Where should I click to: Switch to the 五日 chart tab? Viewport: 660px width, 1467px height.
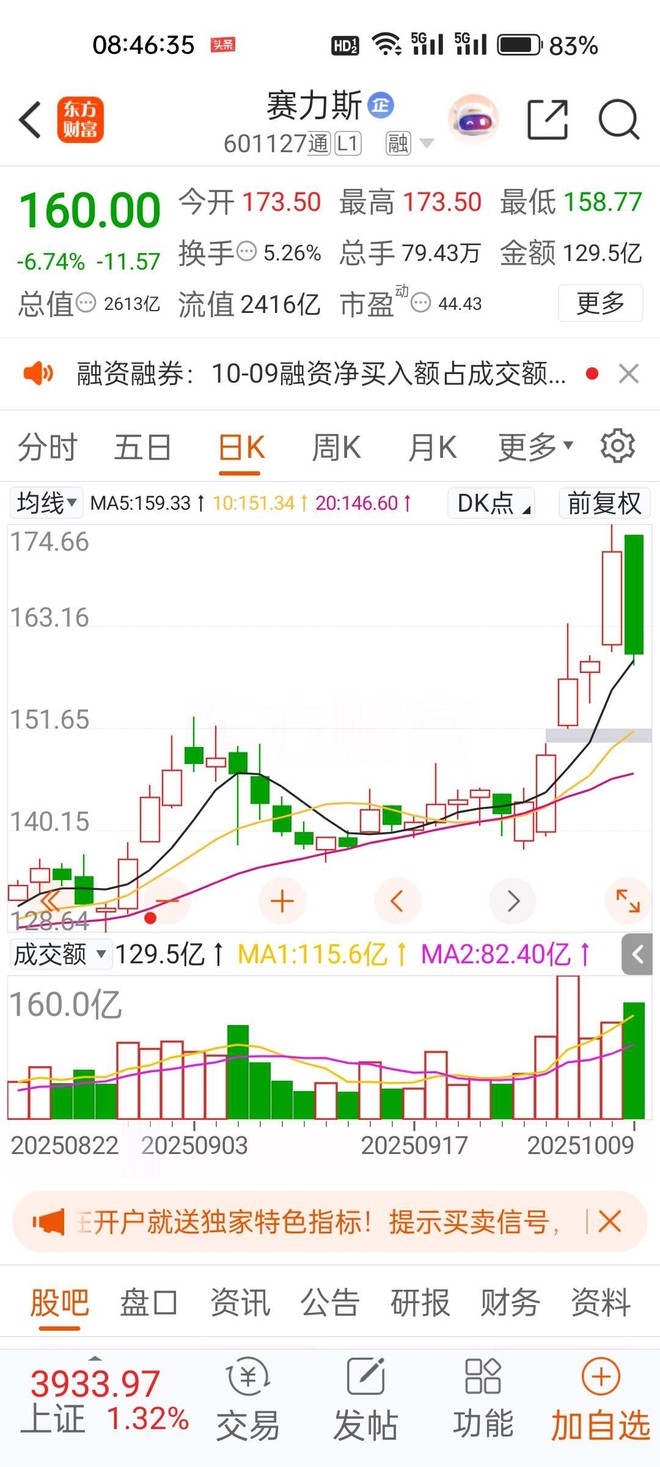tap(142, 447)
